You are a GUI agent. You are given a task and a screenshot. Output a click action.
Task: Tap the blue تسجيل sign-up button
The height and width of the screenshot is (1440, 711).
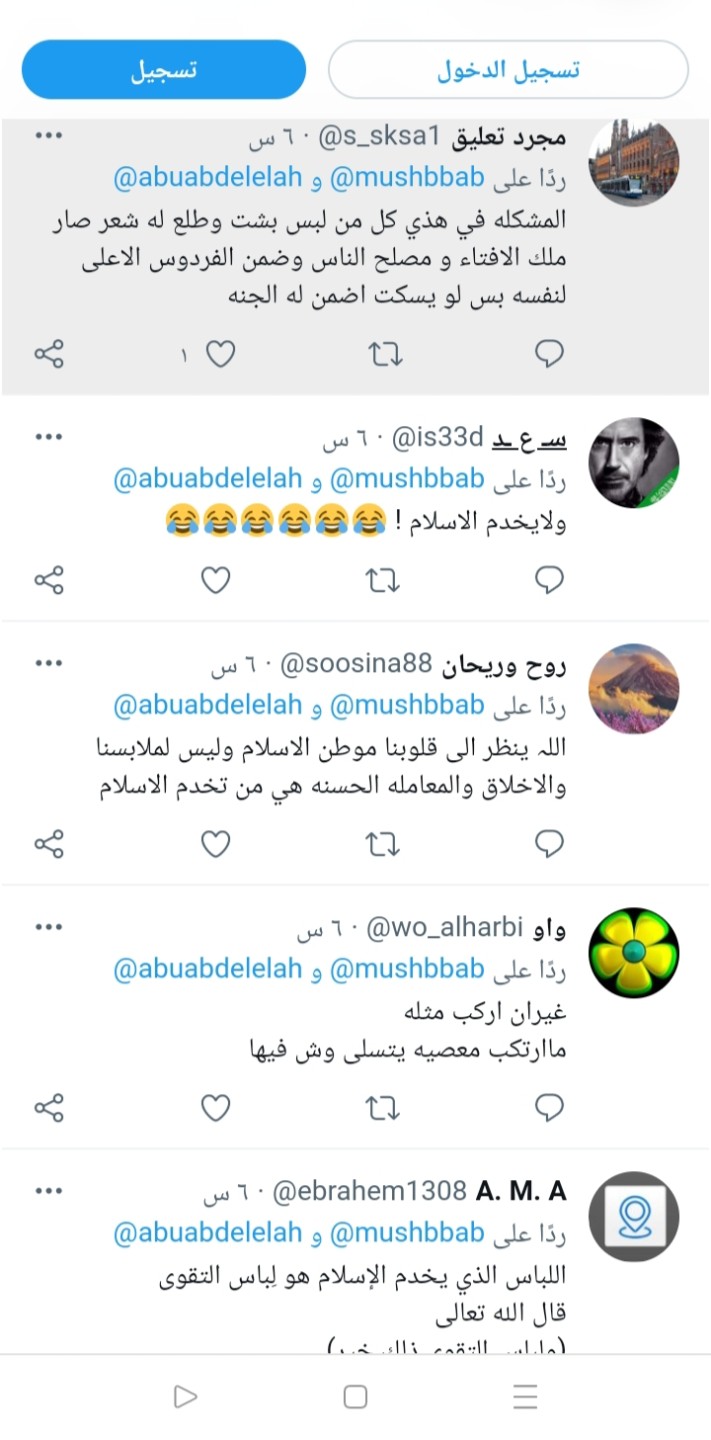163,70
